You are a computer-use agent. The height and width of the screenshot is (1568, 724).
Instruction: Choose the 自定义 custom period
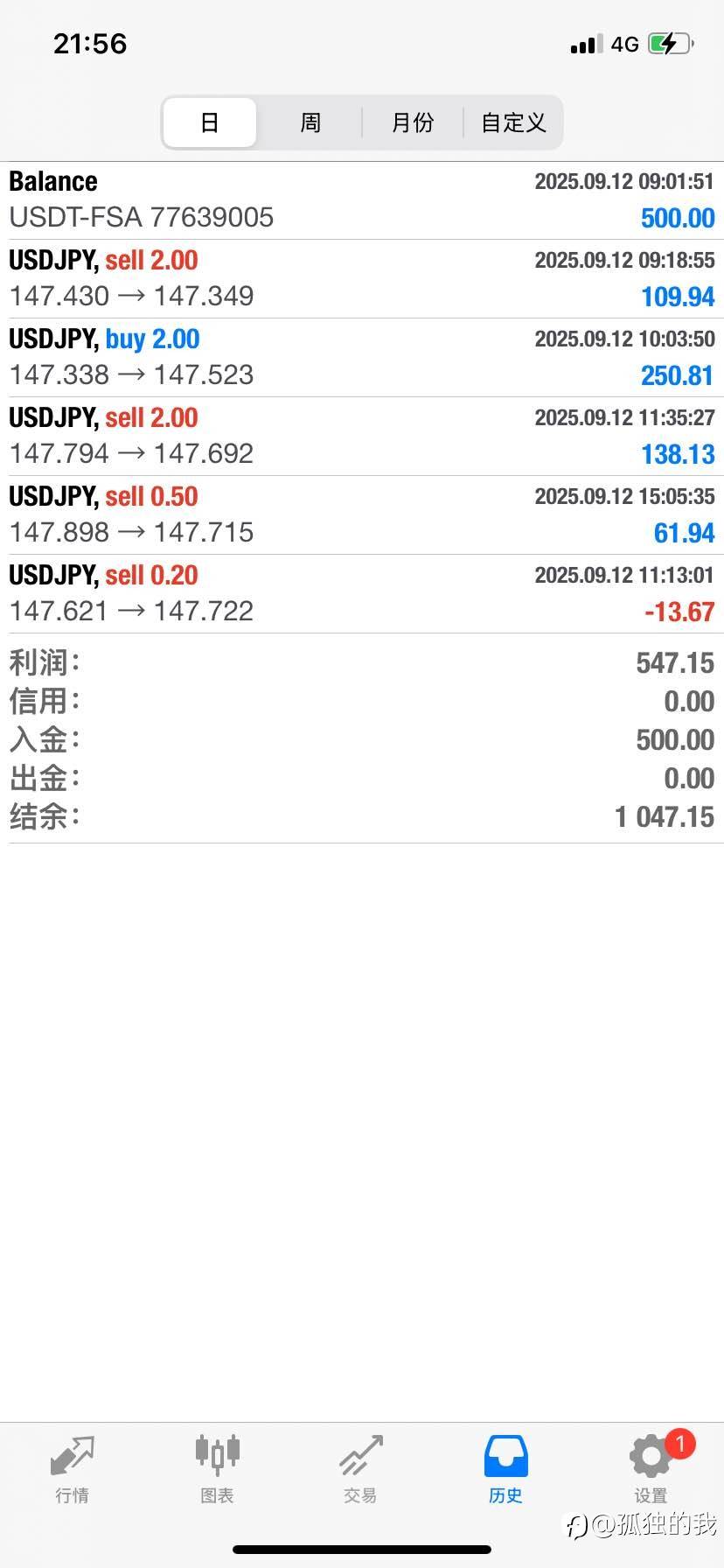(513, 122)
